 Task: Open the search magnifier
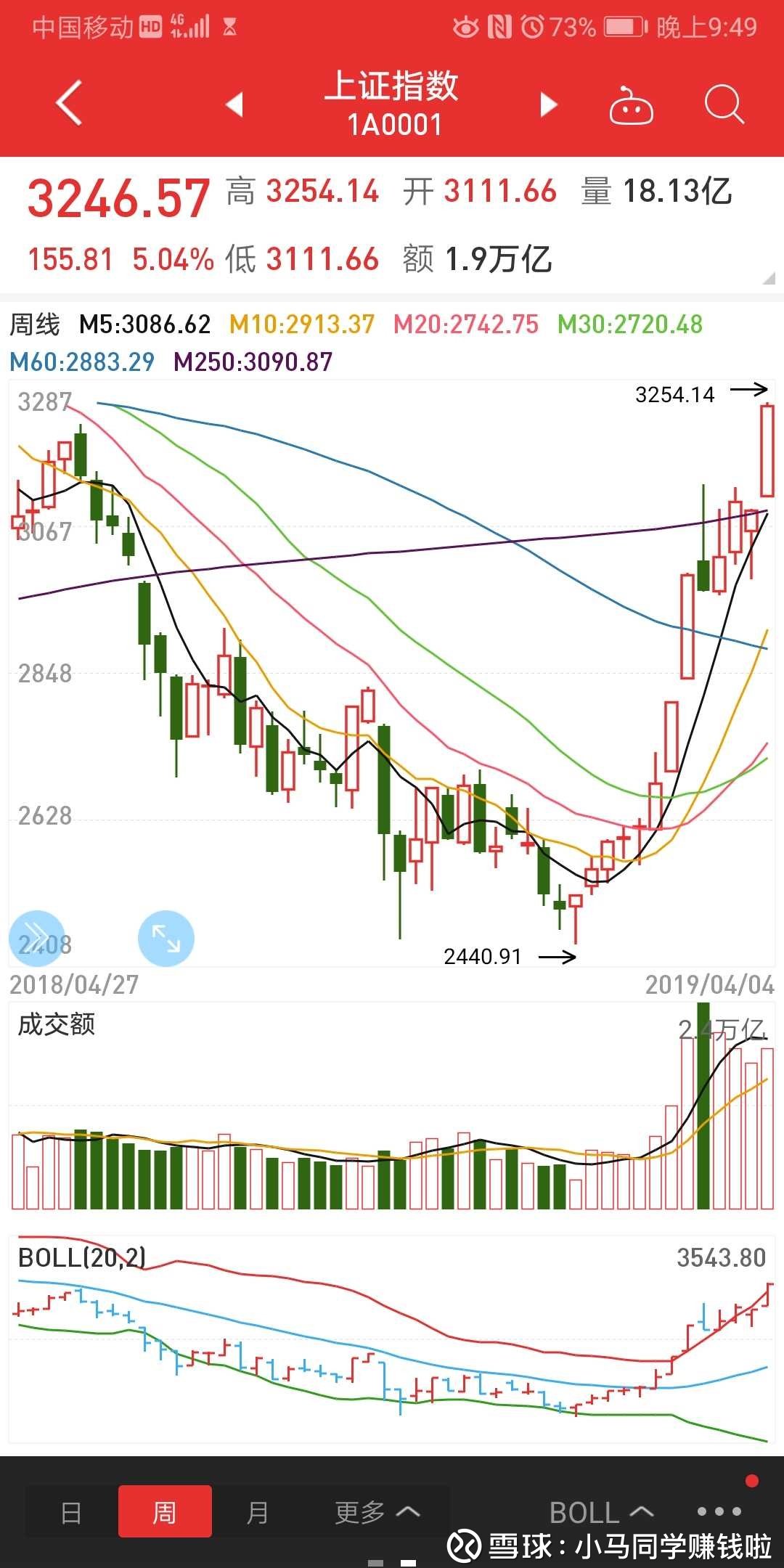pos(724,105)
